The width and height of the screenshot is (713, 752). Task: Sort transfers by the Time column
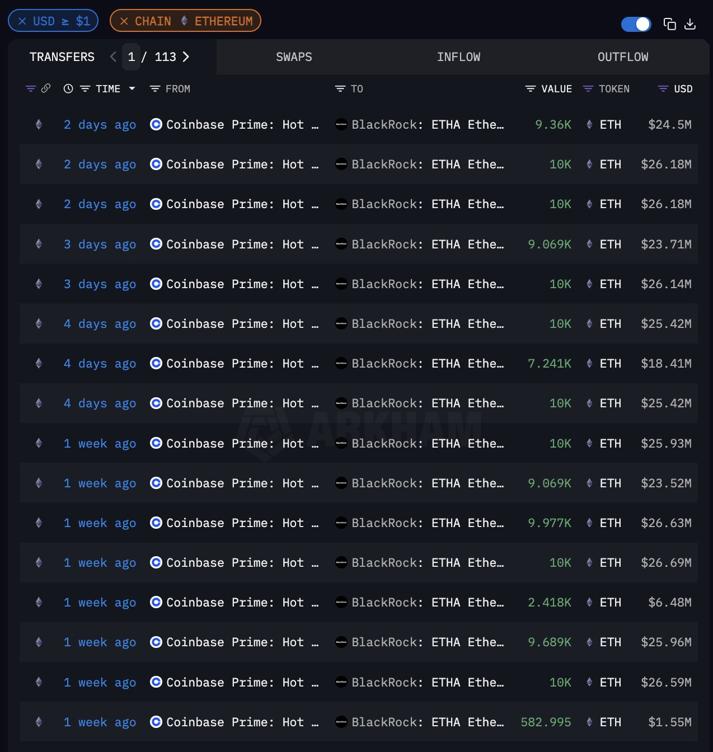click(x=108, y=89)
